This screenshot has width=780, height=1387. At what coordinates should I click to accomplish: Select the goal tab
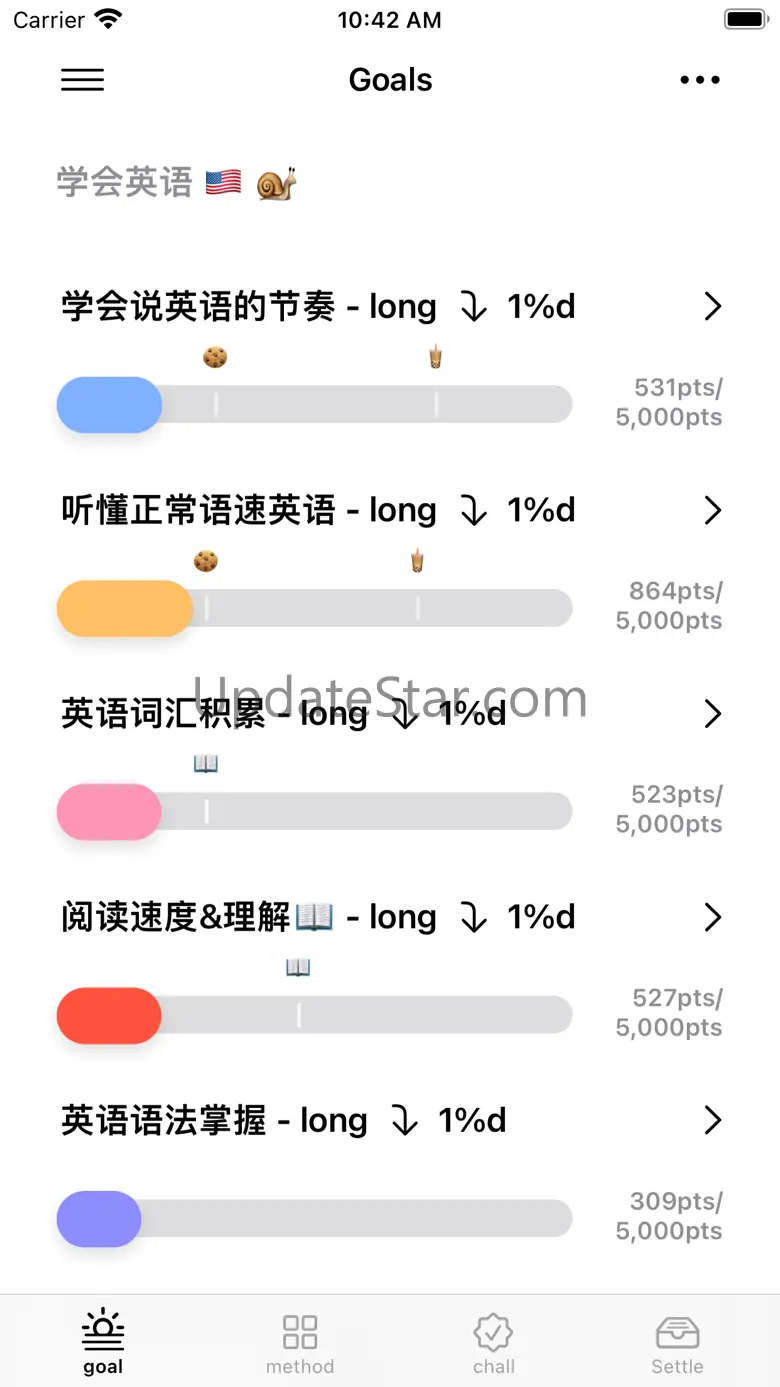pyautogui.click(x=103, y=1343)
